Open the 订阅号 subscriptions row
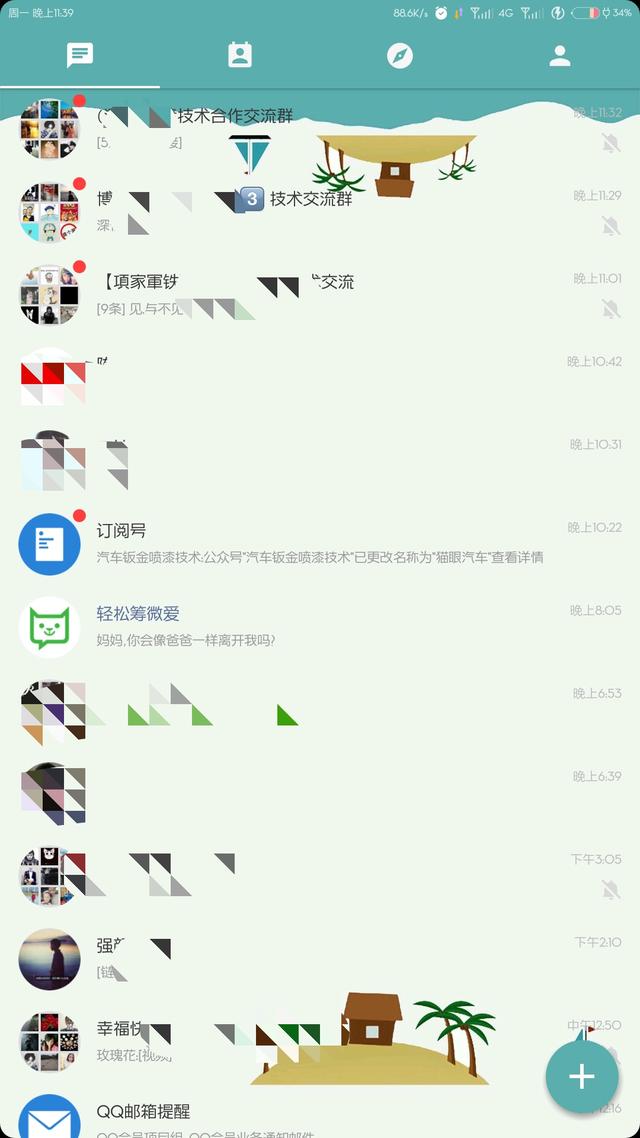Image resolution: width=640 pixels, height=1138 pixels. [320, 544]
